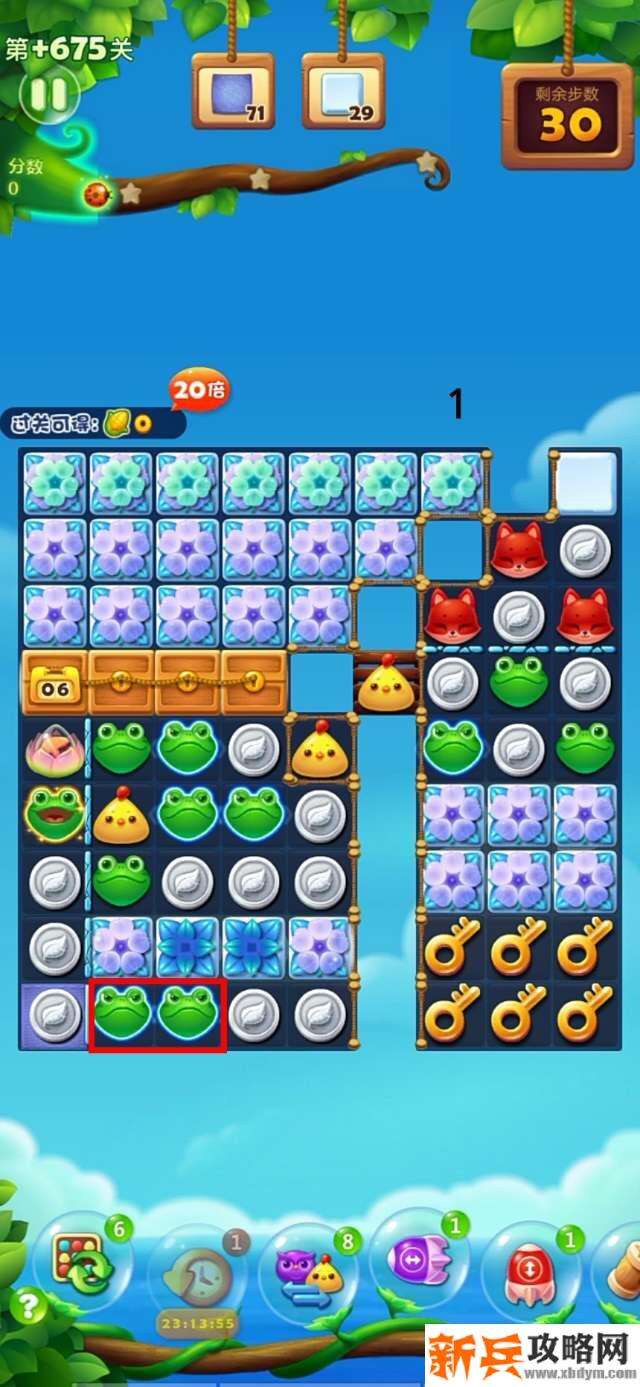Use the shuffle board booster

83,1262
